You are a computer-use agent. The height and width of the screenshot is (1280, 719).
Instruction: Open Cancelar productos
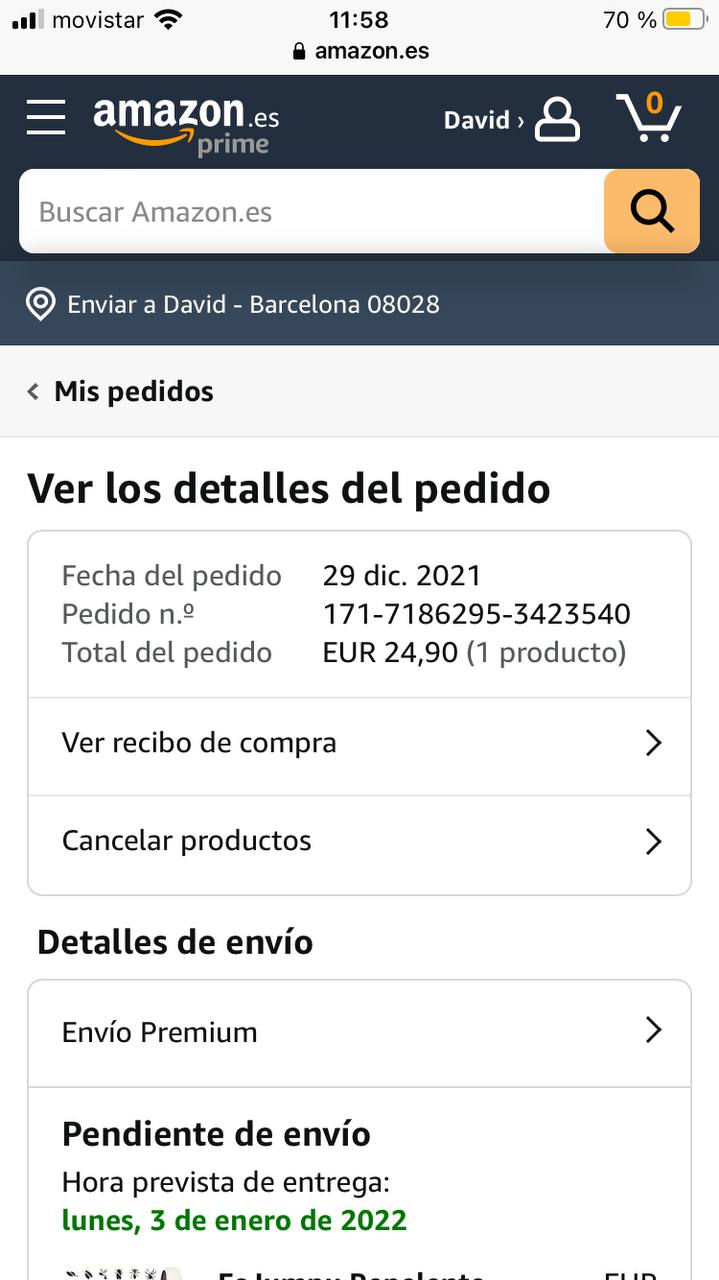click(x=359, y=841)
